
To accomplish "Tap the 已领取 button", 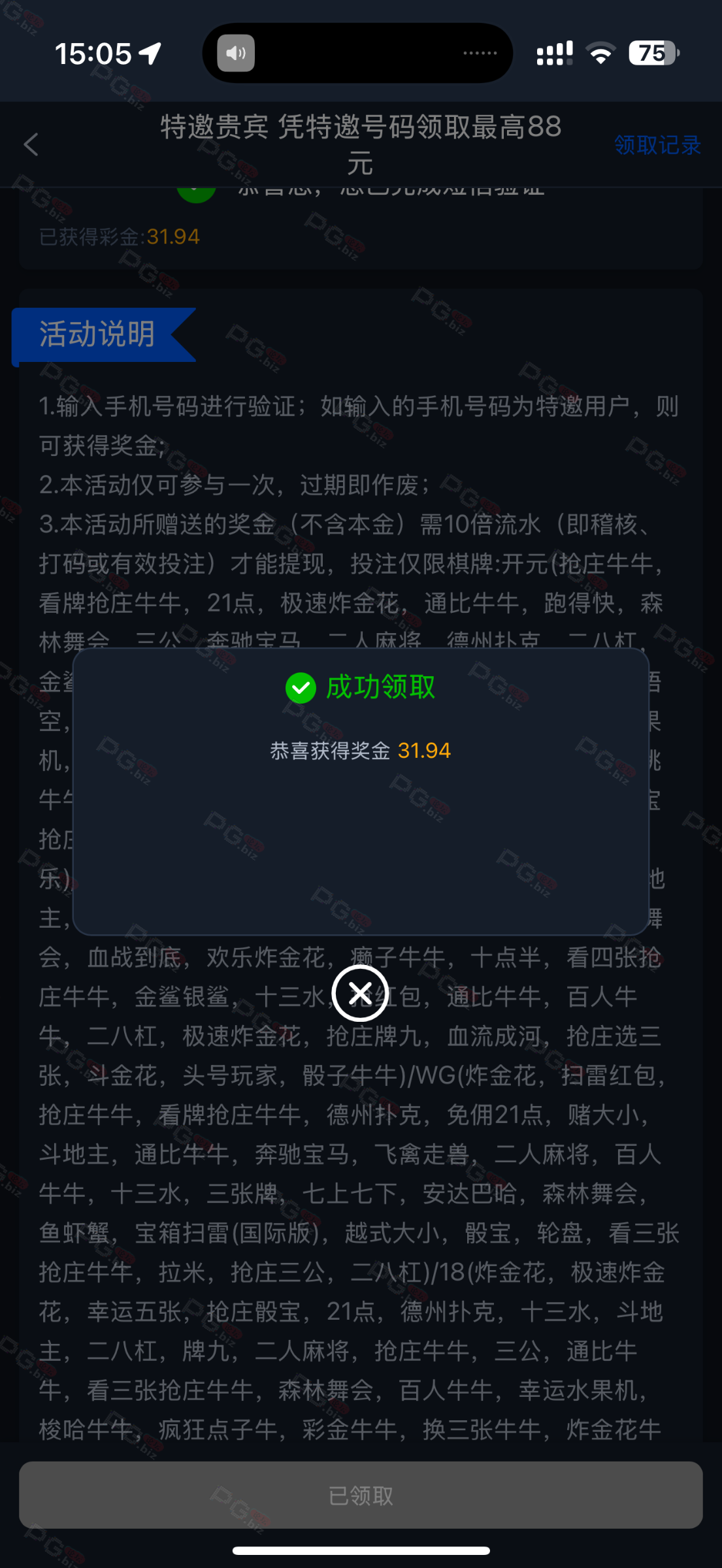I will (x=361, y=1495).
